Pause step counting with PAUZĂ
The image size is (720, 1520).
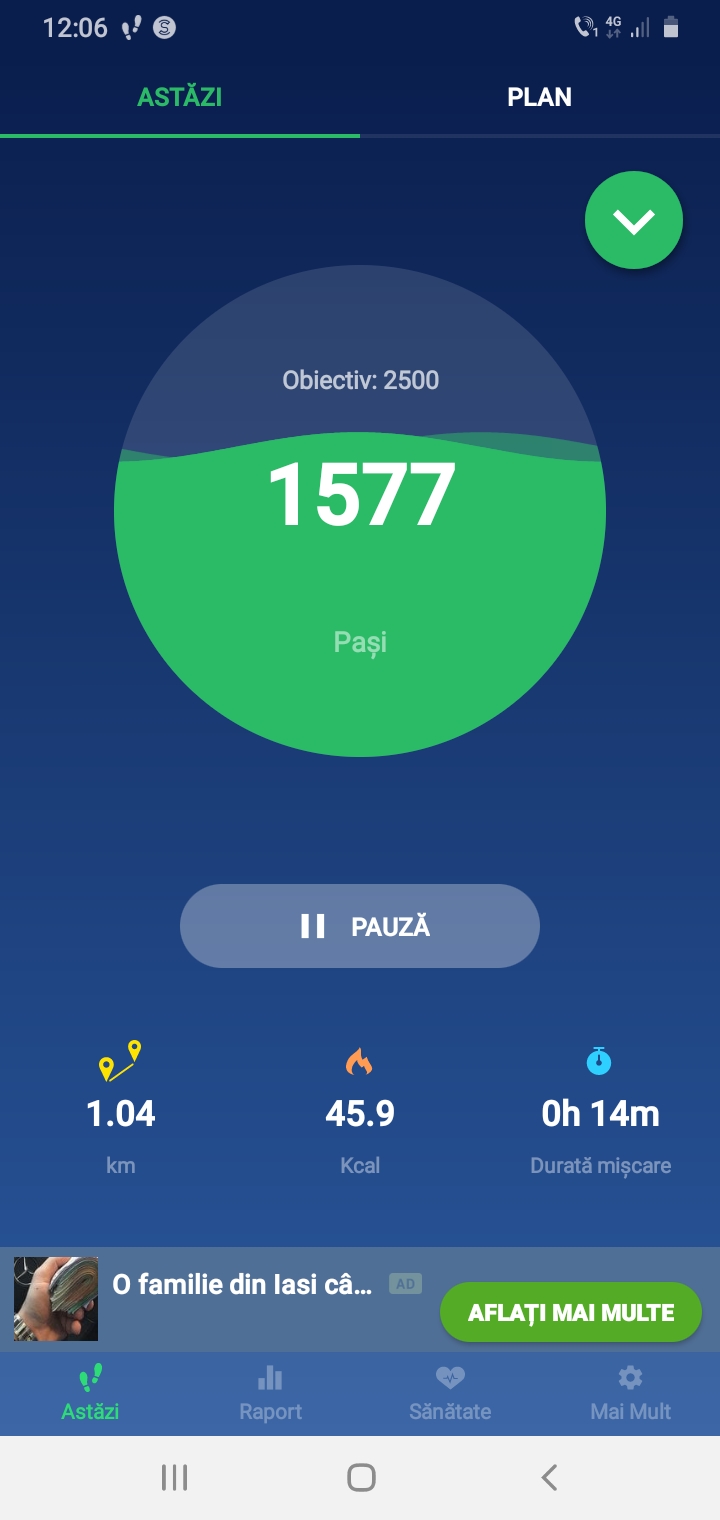point(360,926)
